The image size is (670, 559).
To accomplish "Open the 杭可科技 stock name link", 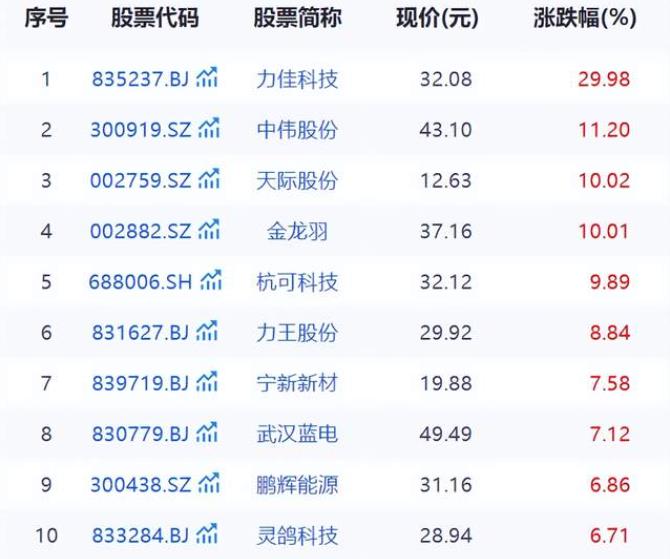I will [297, 283].
